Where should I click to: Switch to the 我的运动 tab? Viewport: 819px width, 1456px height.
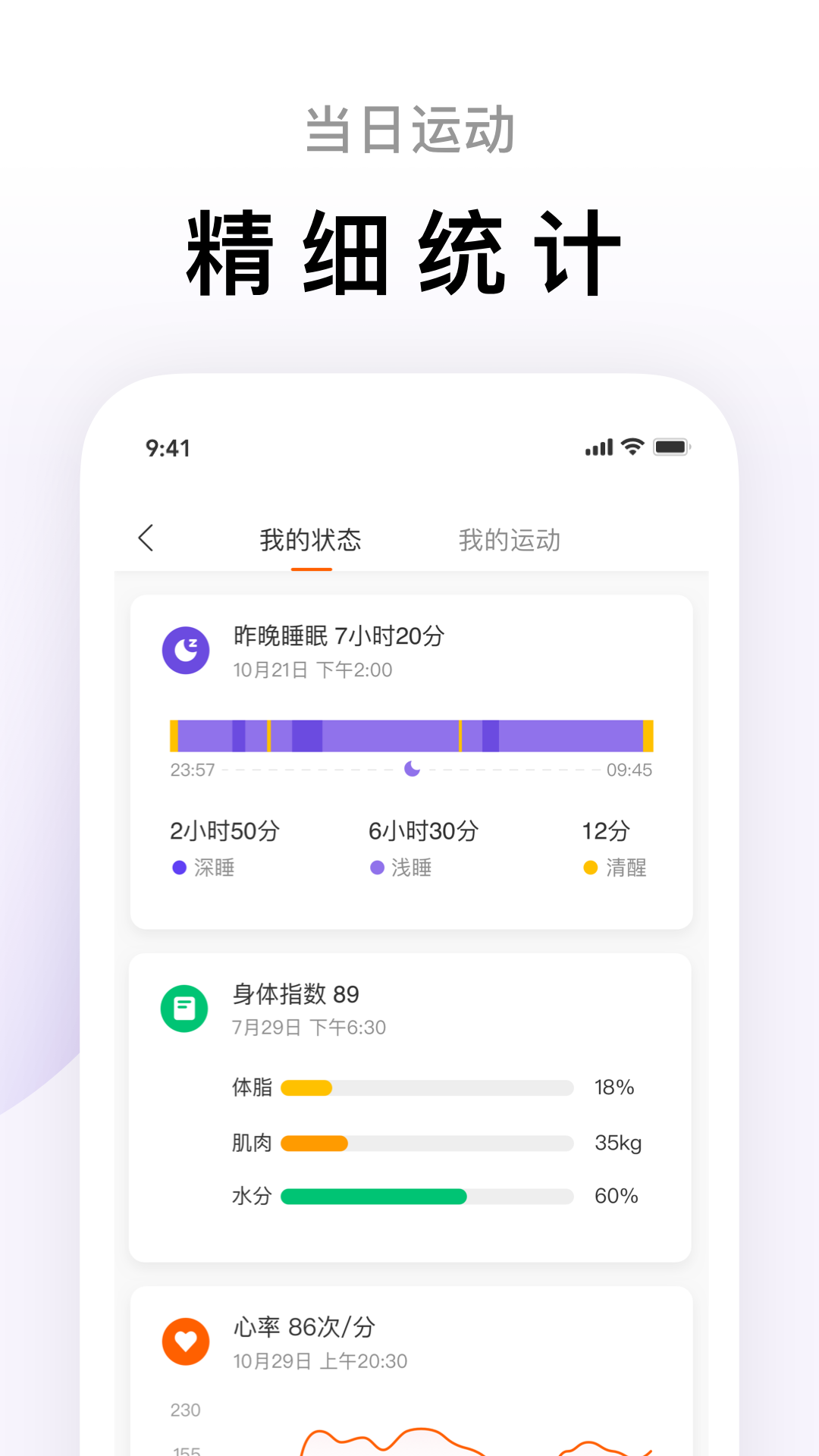(509, 540)
